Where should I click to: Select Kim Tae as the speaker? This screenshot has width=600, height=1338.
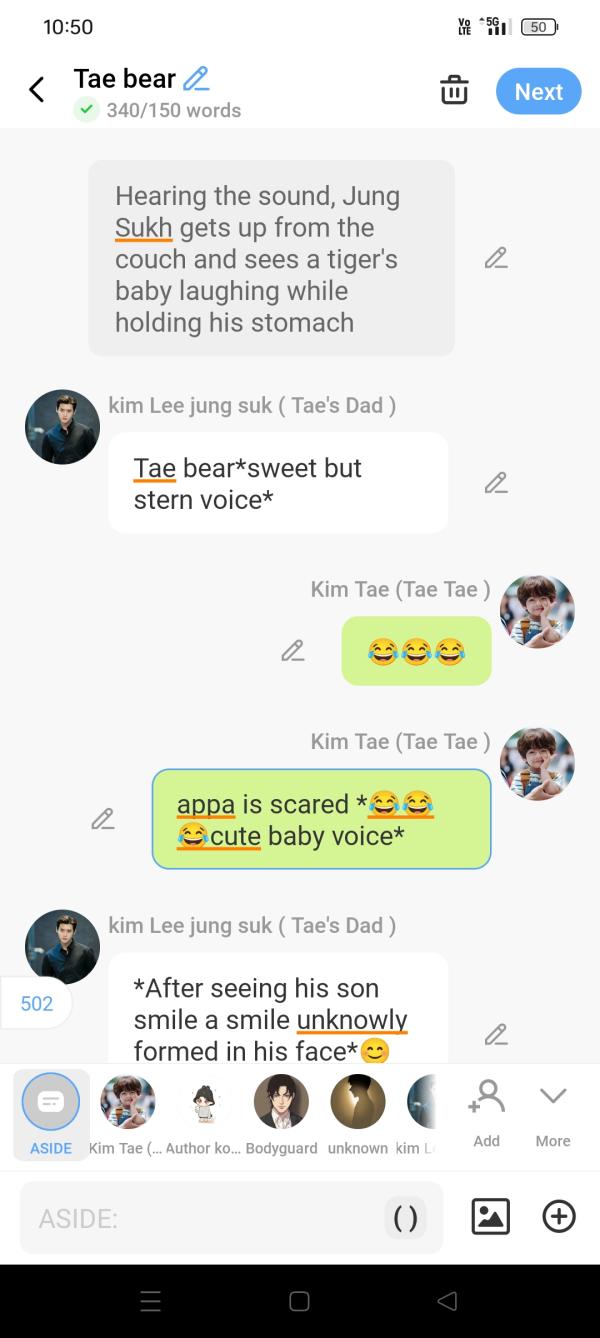(x=127, y=1113)
